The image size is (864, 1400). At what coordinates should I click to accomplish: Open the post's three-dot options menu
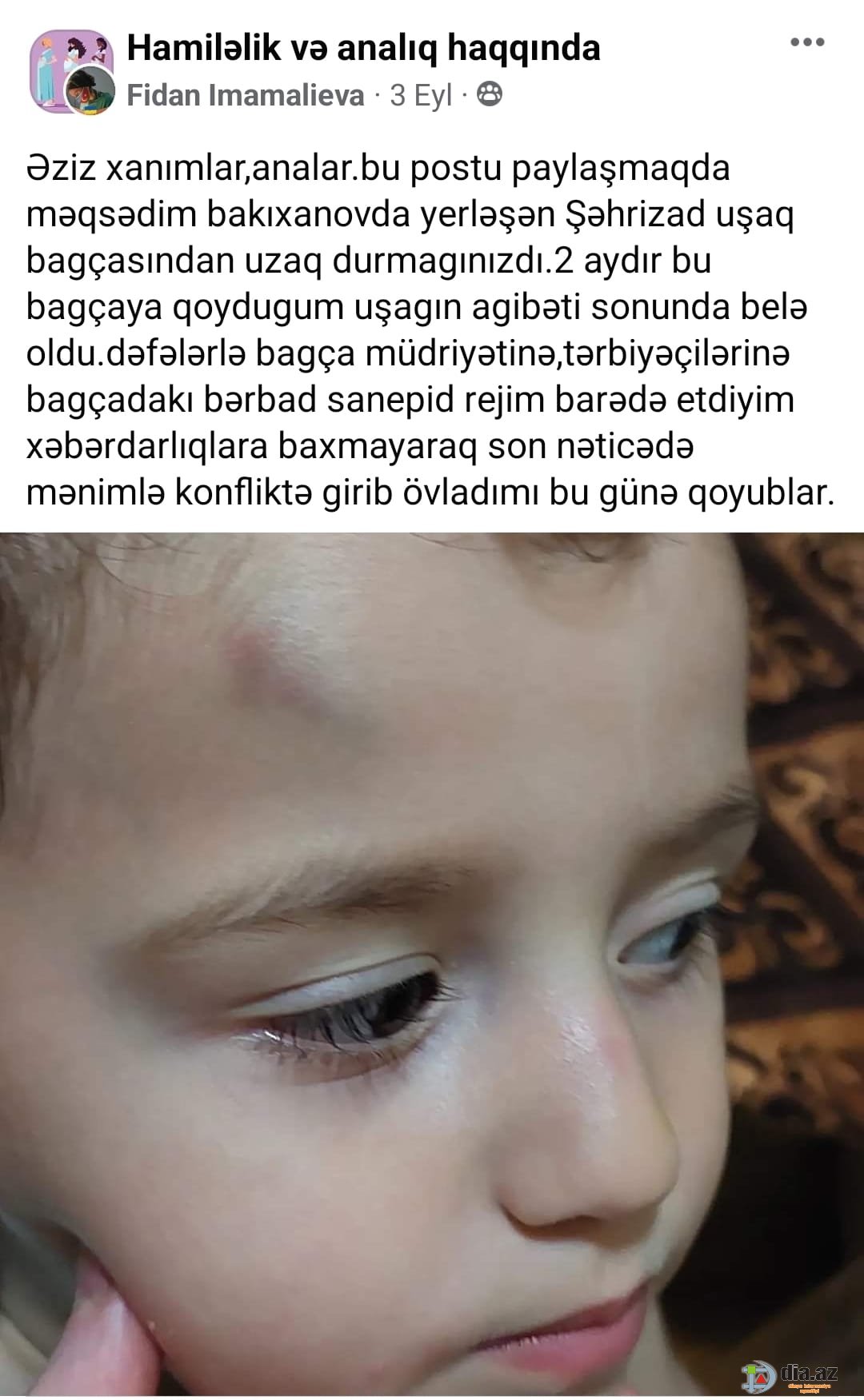pyautogui.click(x=806, y=42)
